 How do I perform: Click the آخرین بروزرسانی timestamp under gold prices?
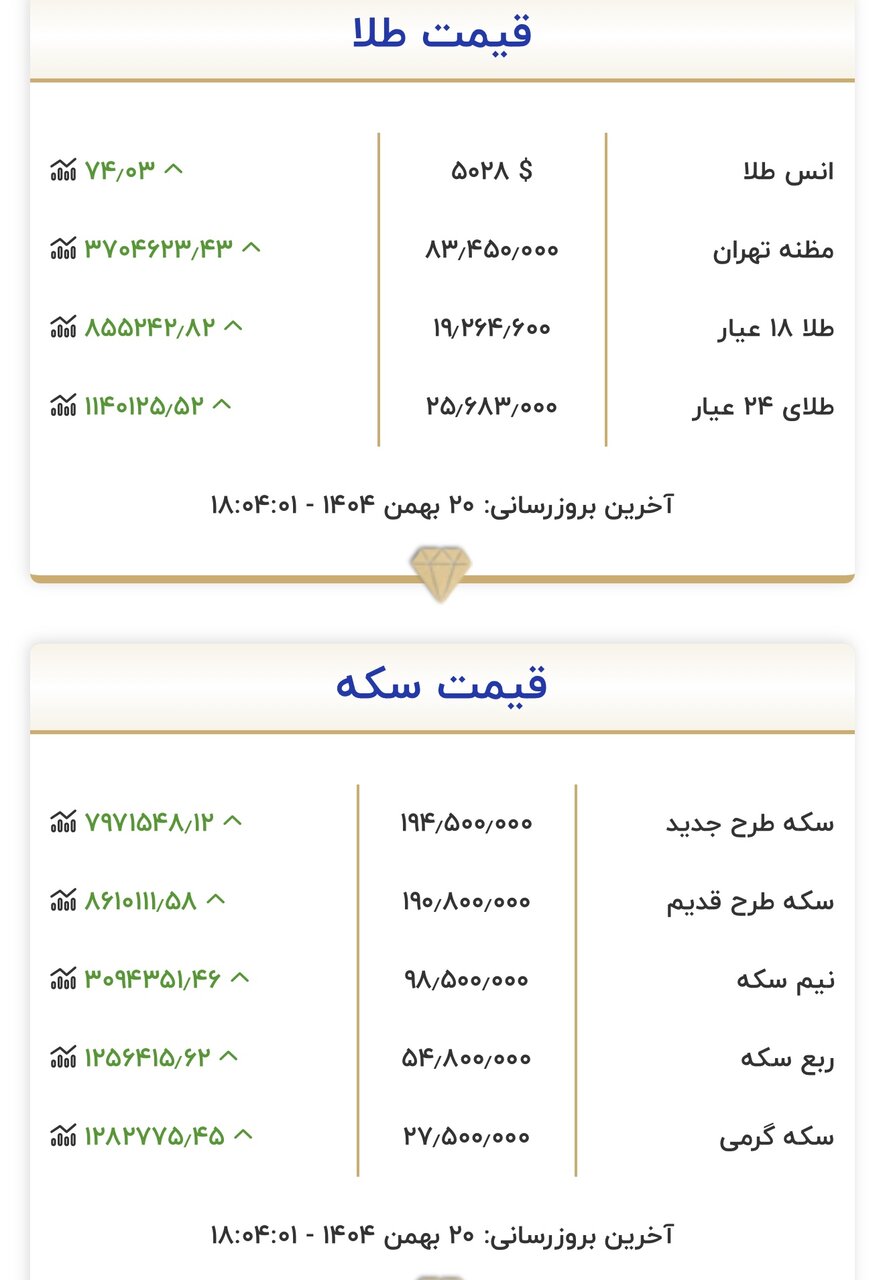(x=443, y=506)
